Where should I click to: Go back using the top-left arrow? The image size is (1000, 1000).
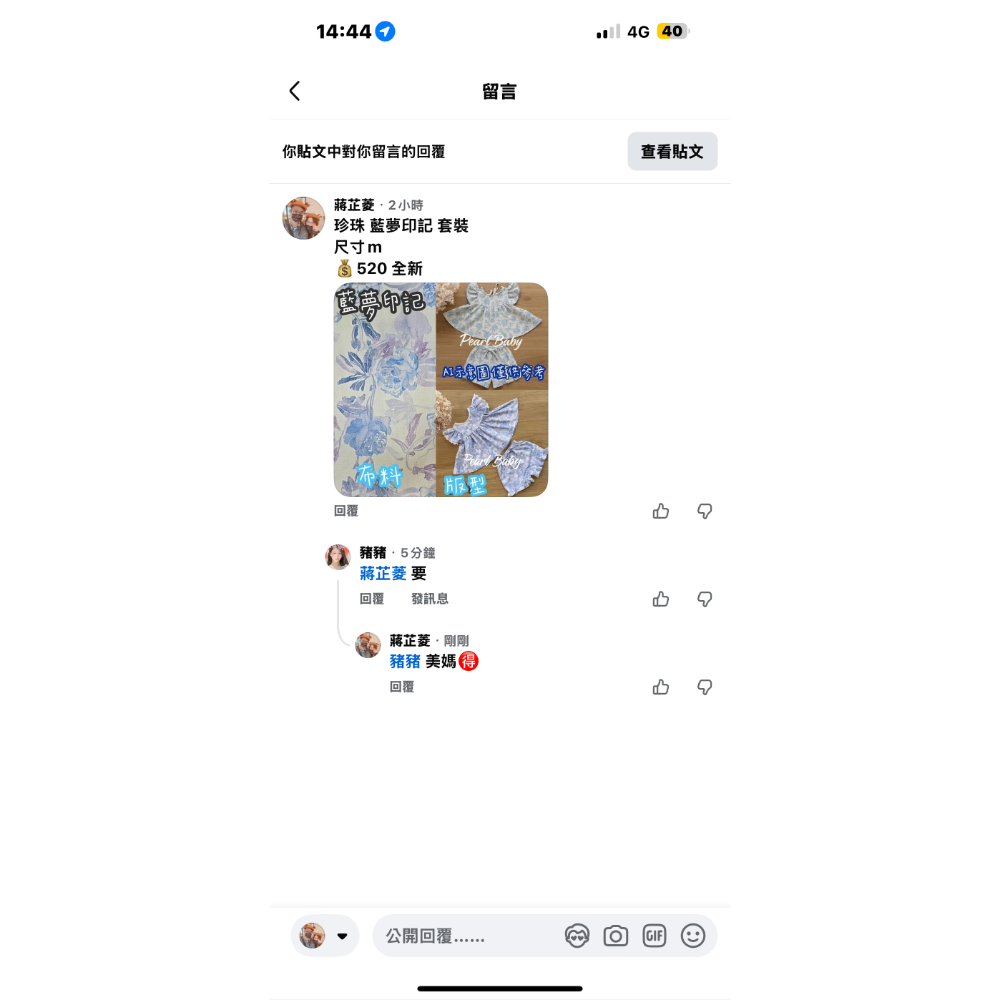click(x=294, y=91)
